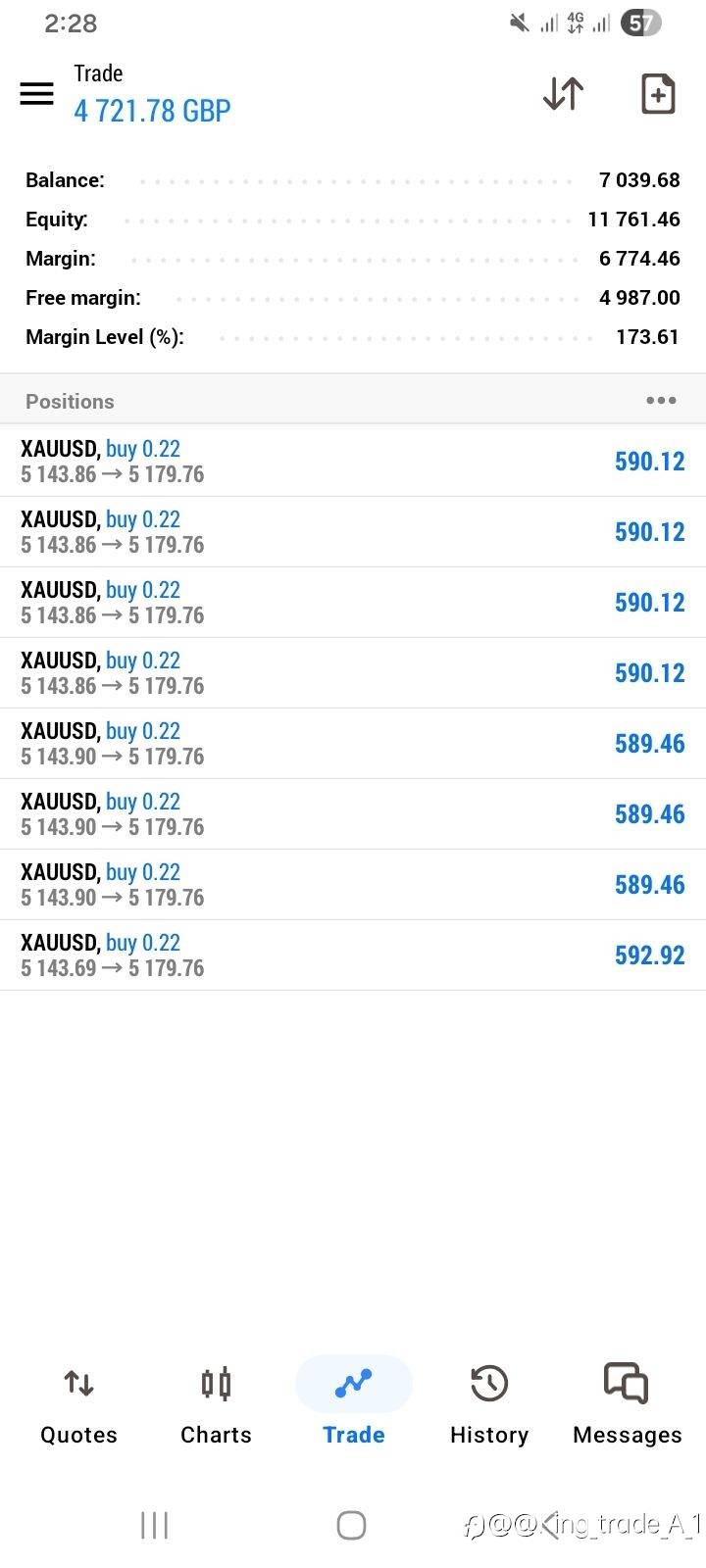Open the Positions three-dot overflow menu

click(x=661, y=400)
